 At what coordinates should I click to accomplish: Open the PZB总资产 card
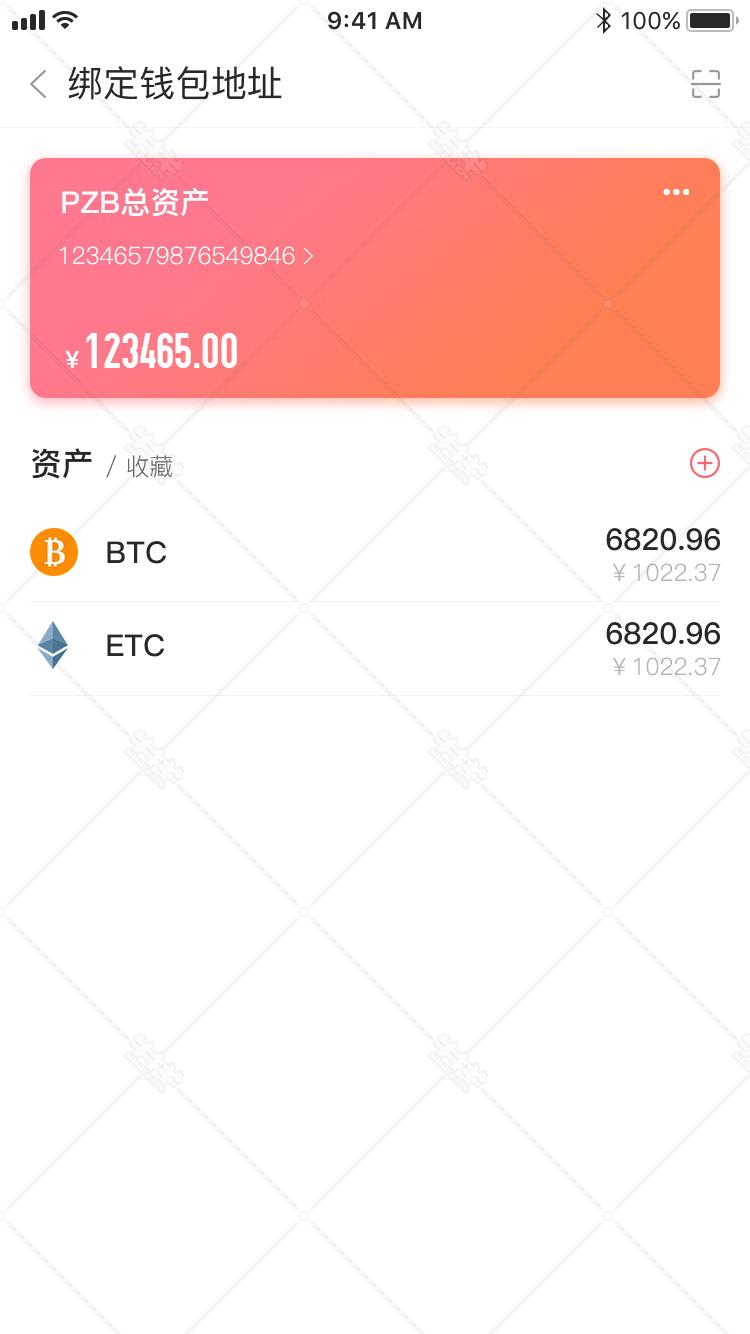tap(375, 278)
